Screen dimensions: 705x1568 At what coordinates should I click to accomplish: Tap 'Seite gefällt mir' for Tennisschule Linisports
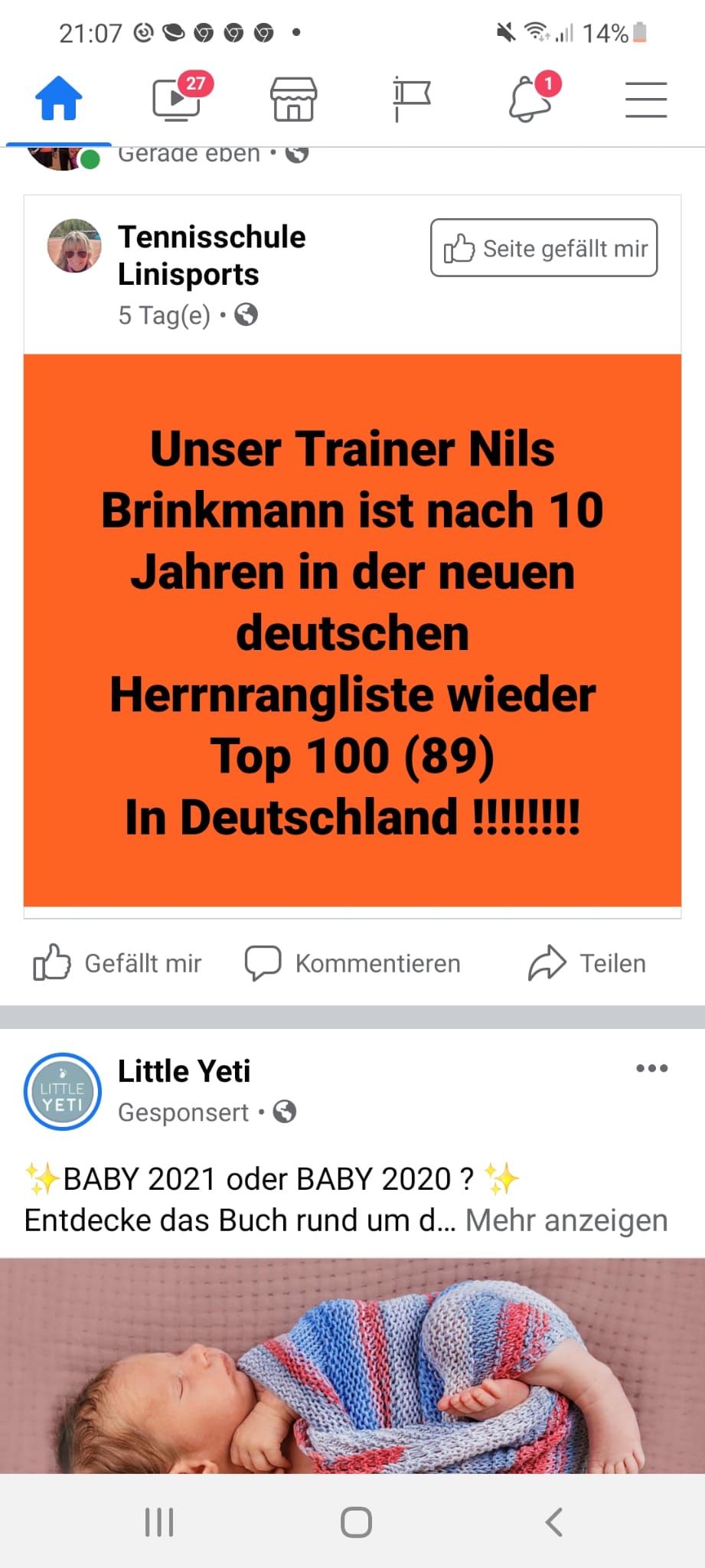coord(543,248)
